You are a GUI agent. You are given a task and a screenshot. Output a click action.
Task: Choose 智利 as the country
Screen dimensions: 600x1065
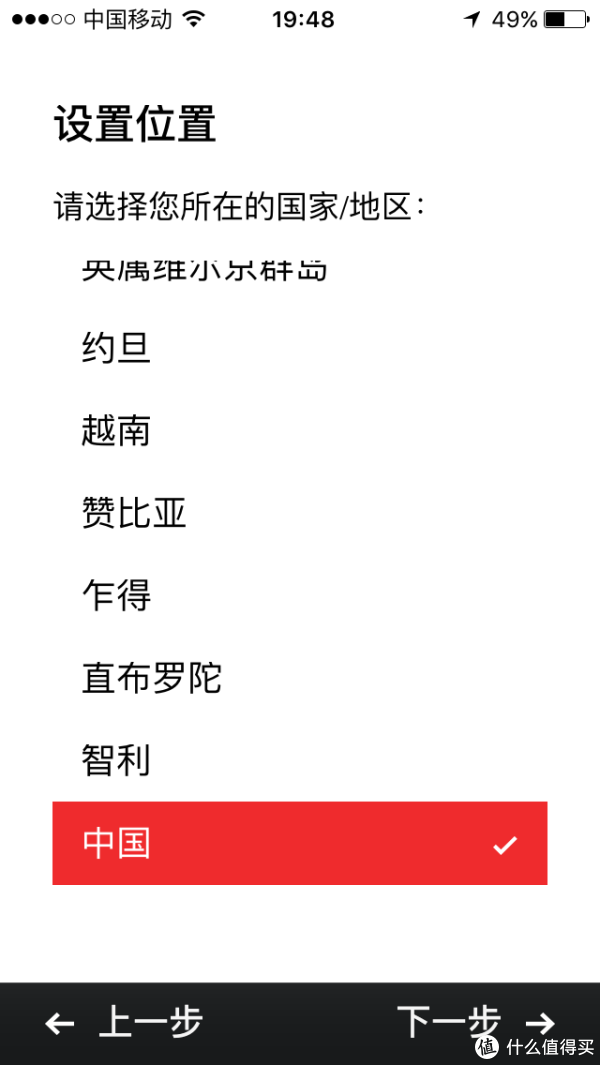(300, 761)
